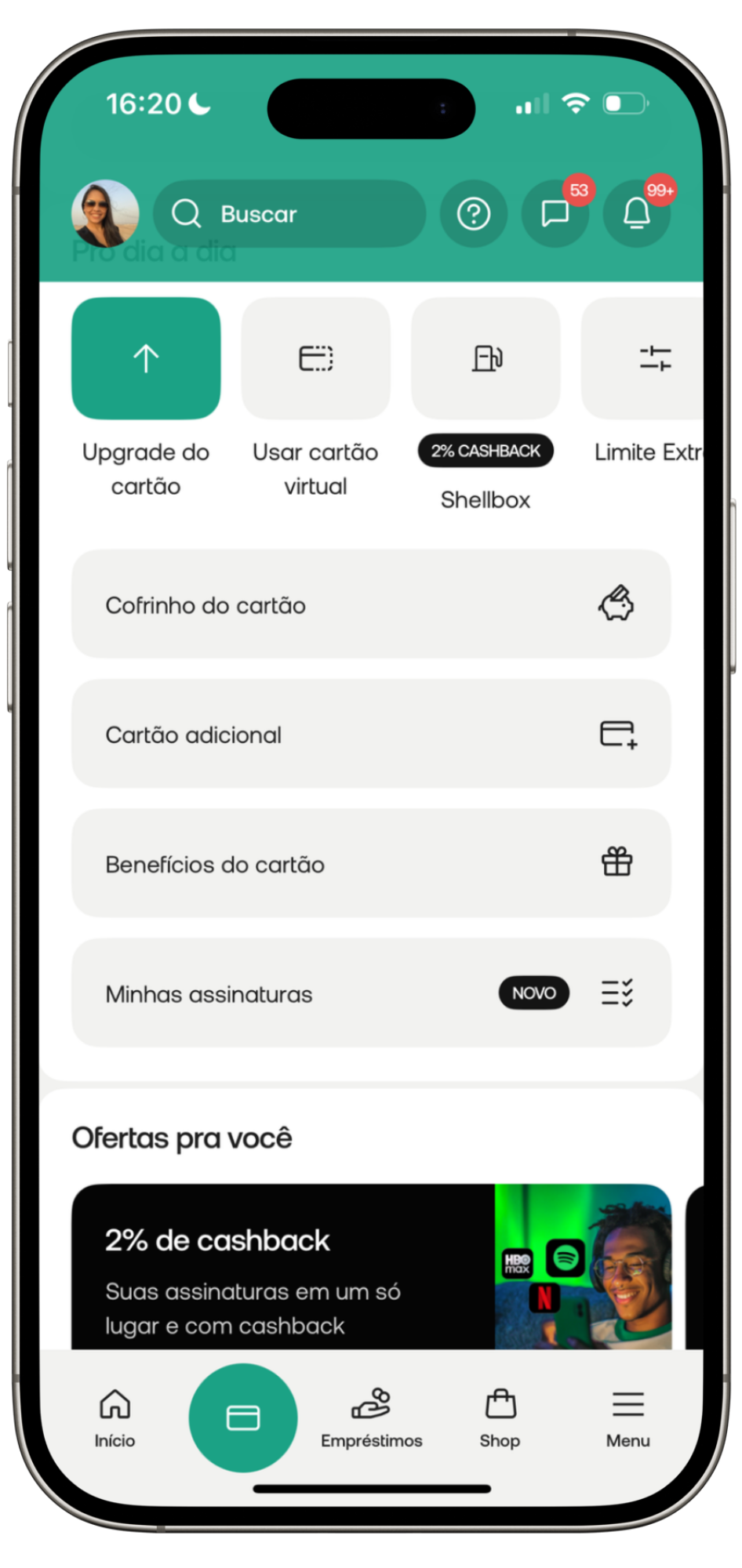Go to the Início tab
The height and width of the screenshot is (1568, 742).
click(115, 1416)
